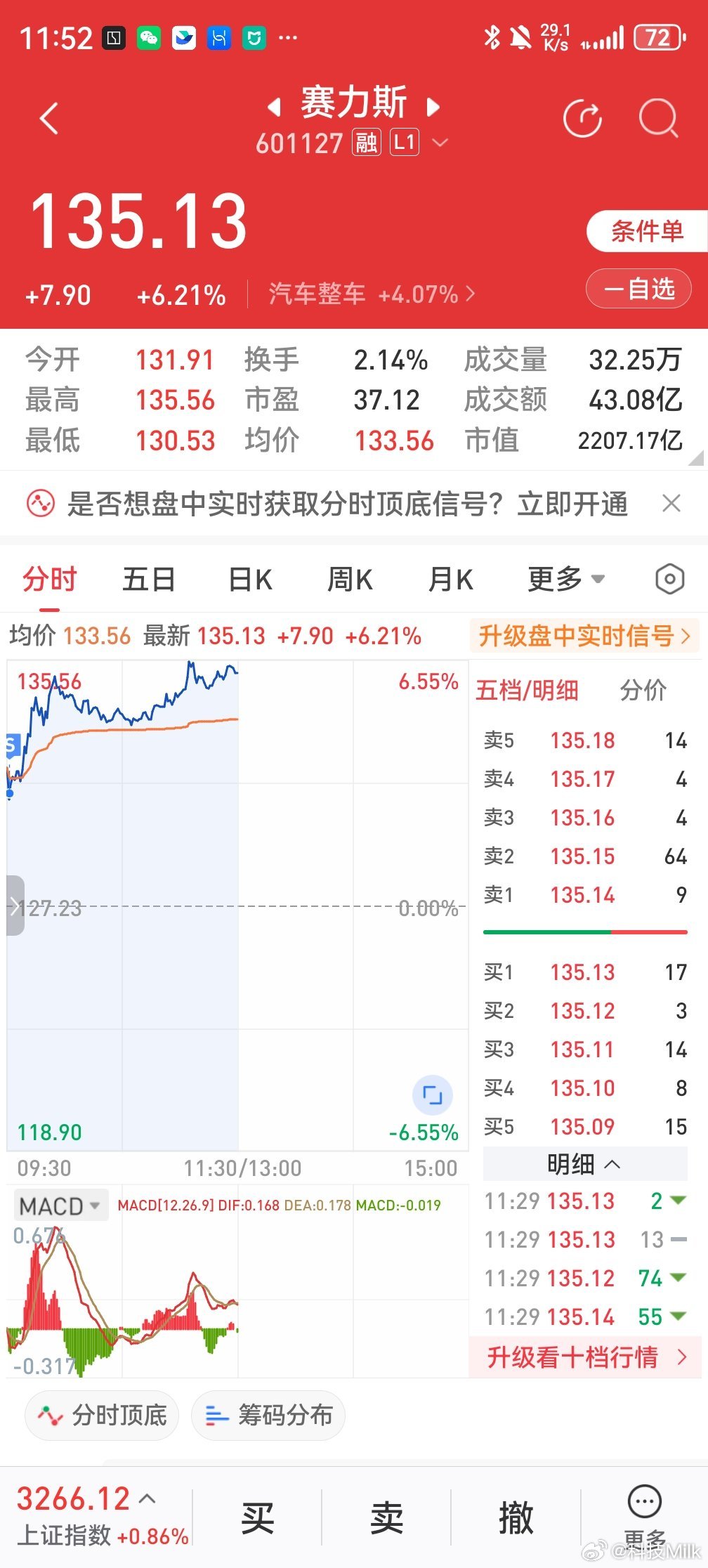Open 升级盘中实时信号 link
708x1568 pixels.
[x=584, y=636]
